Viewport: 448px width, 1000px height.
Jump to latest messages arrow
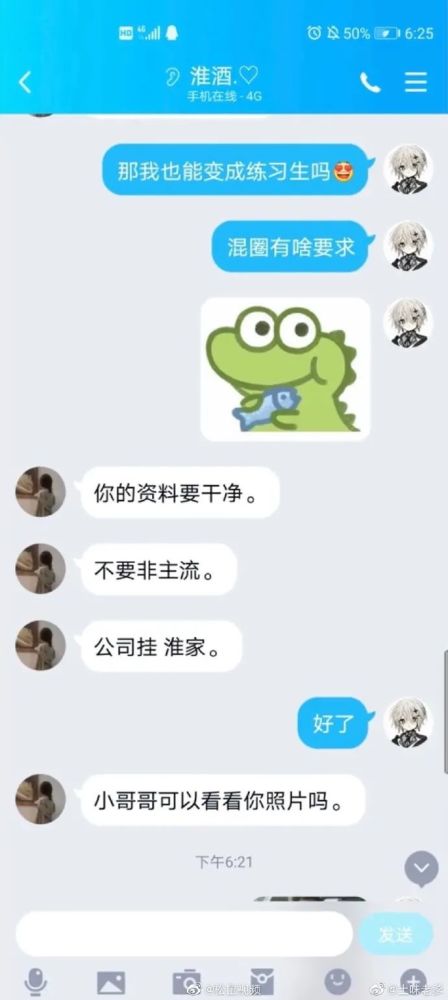(421, 869)
